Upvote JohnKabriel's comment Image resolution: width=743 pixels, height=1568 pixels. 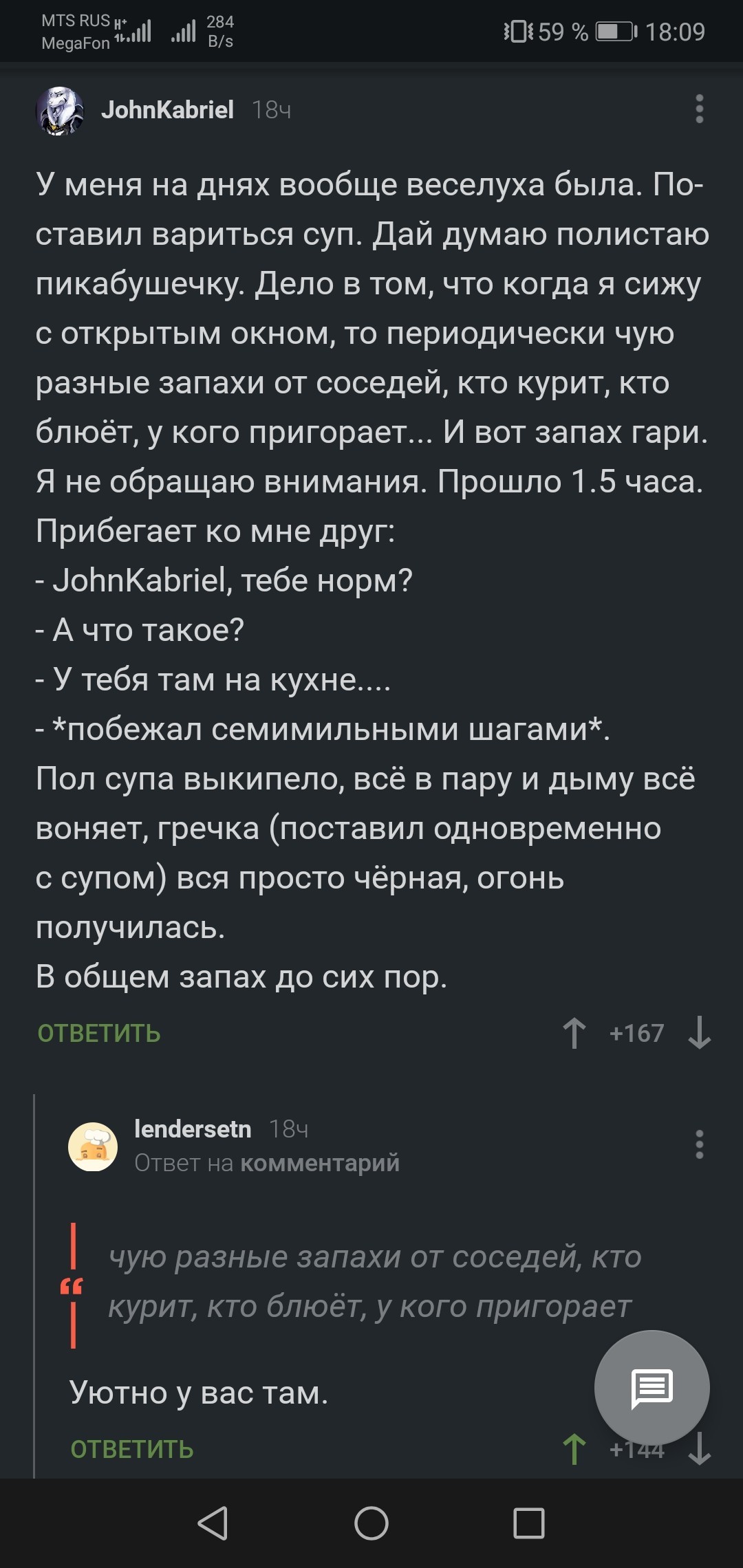574,1033
